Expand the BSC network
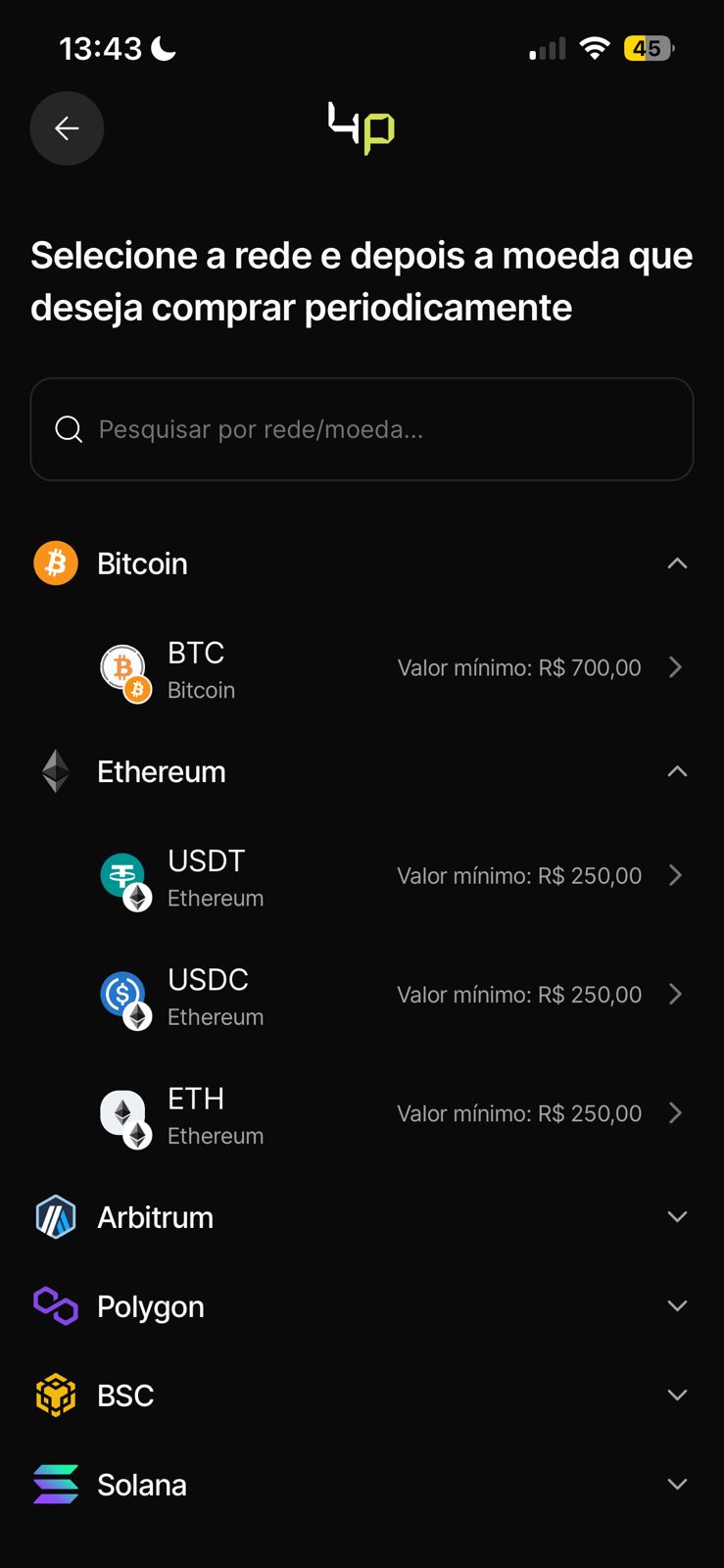Image resolution: width=724 pixels, height=1568 pixels. pos(362,1396)
